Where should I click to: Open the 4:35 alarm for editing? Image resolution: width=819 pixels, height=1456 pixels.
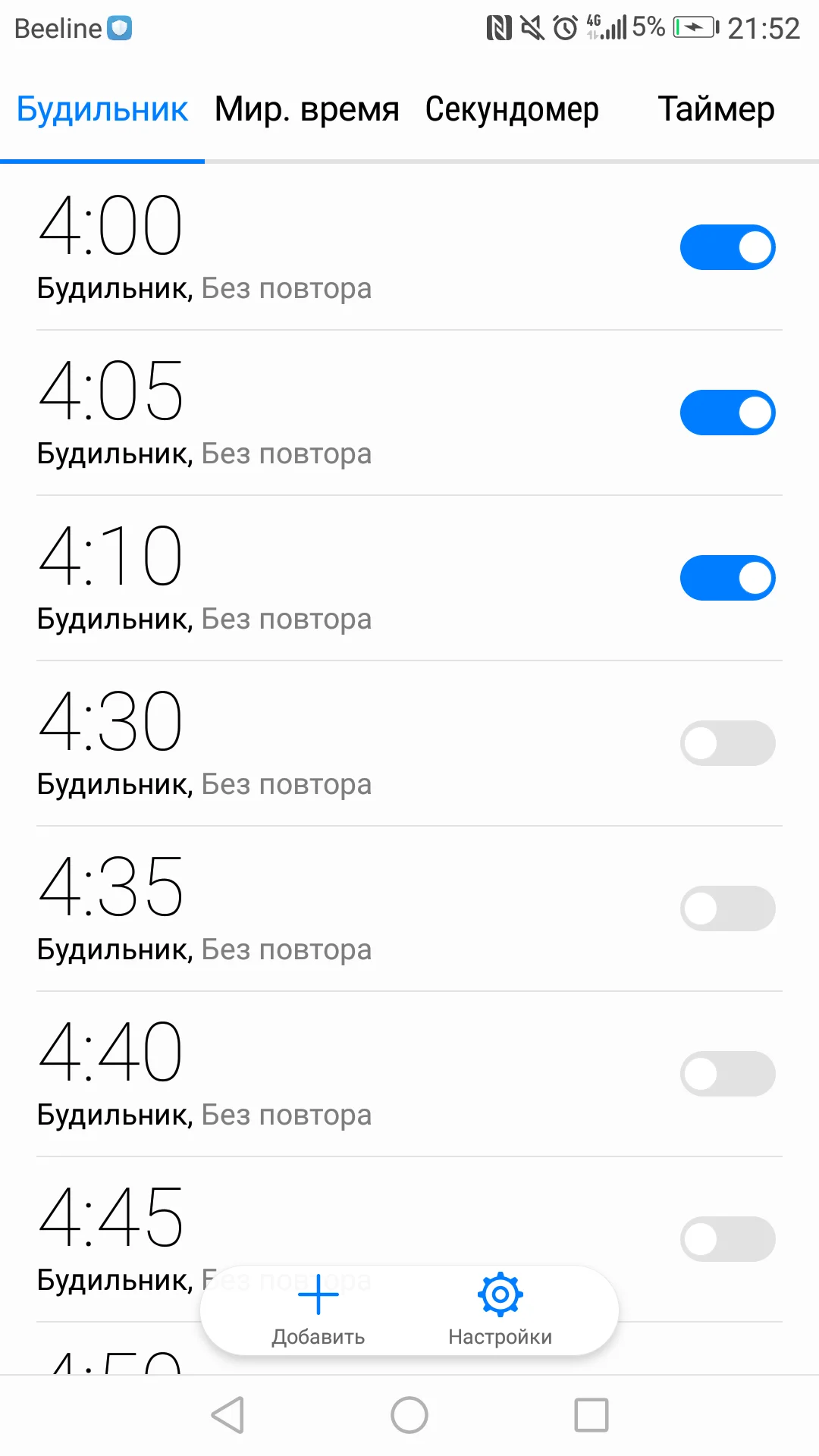point(303,899)
